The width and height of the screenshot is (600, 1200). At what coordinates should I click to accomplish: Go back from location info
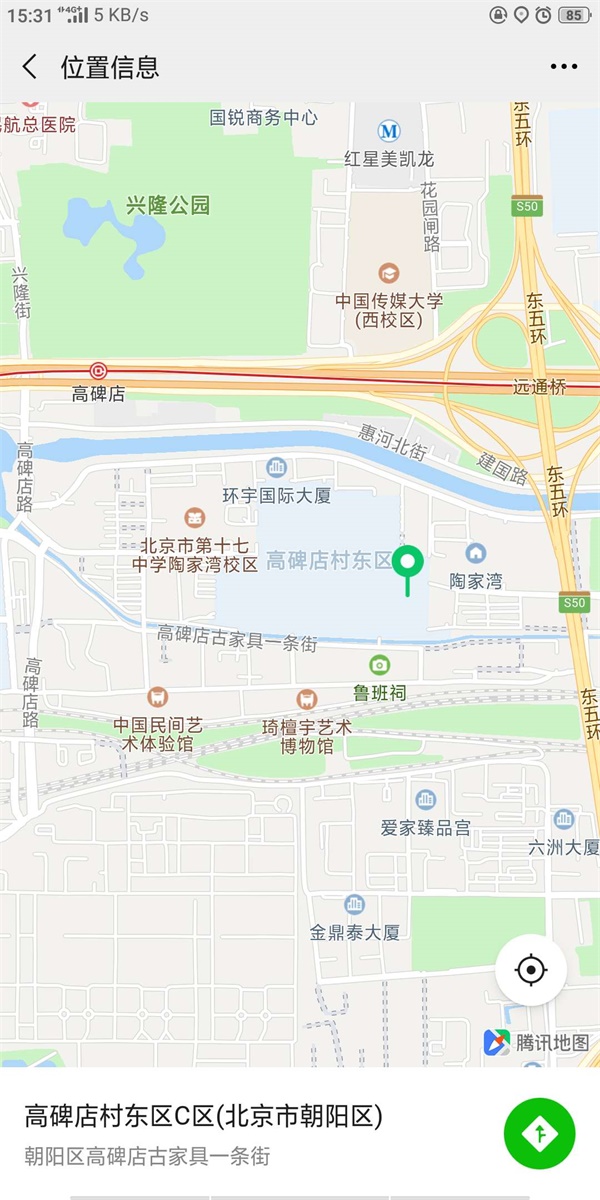click(30, 67)
